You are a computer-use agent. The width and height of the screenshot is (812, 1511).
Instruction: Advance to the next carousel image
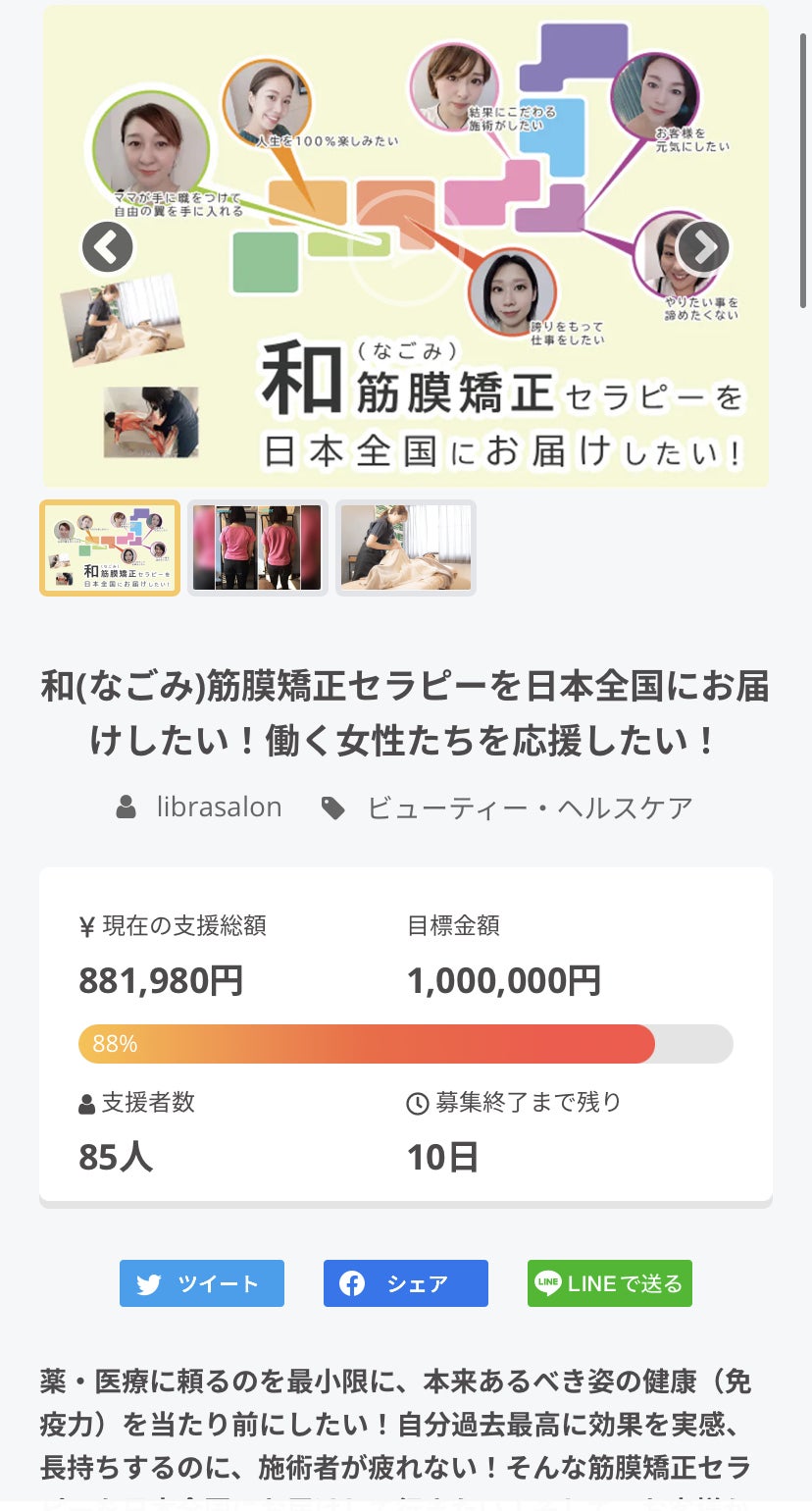[703, 246]
